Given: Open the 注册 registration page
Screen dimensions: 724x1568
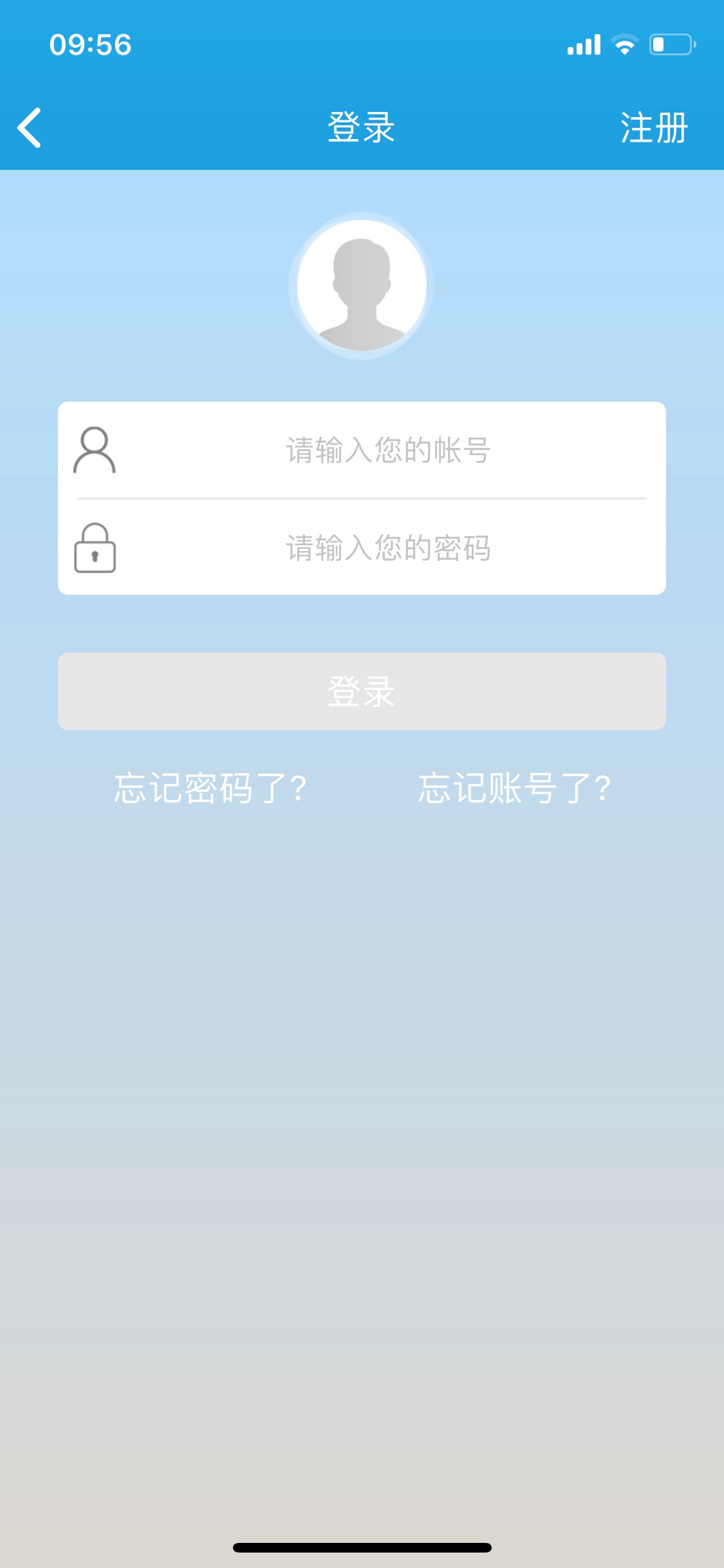Looking at the screenshot, I should tap(654, 127).
